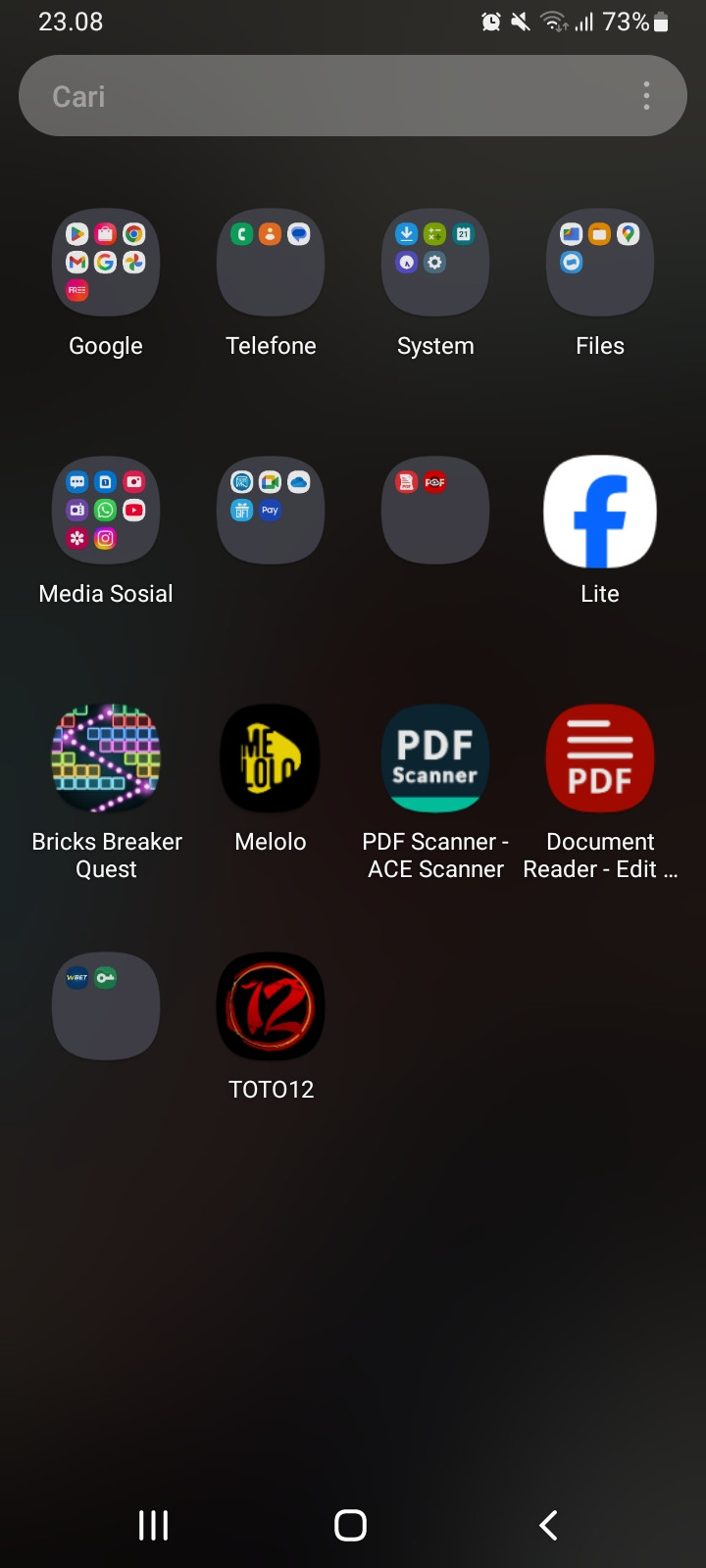Image resolution: width=706 pixels, height=1568 pixels.
Task: Open the Google folder
Action: tap(106, 263)
